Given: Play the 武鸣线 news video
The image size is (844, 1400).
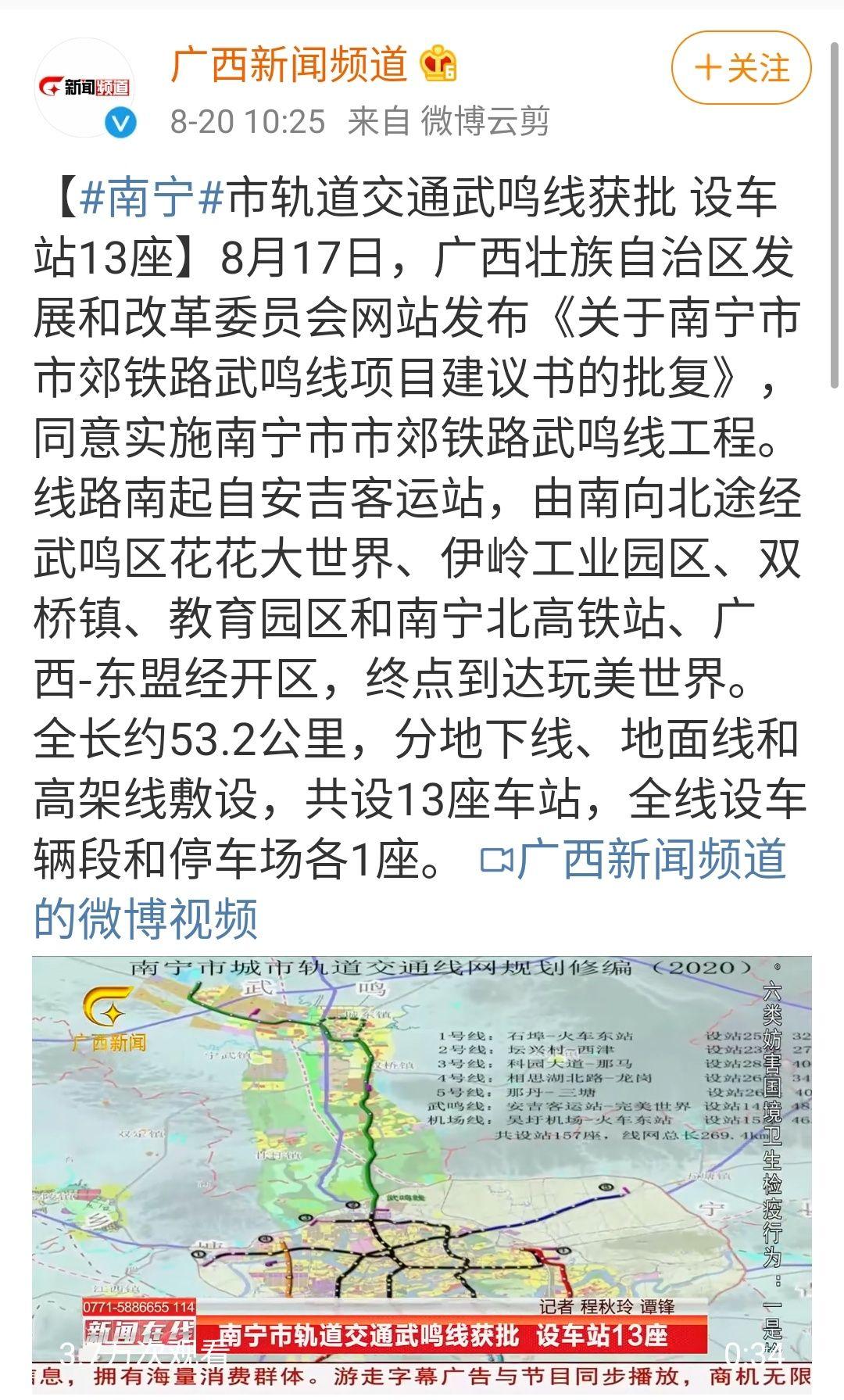Looking at the screenshot, I should 422,1174.
